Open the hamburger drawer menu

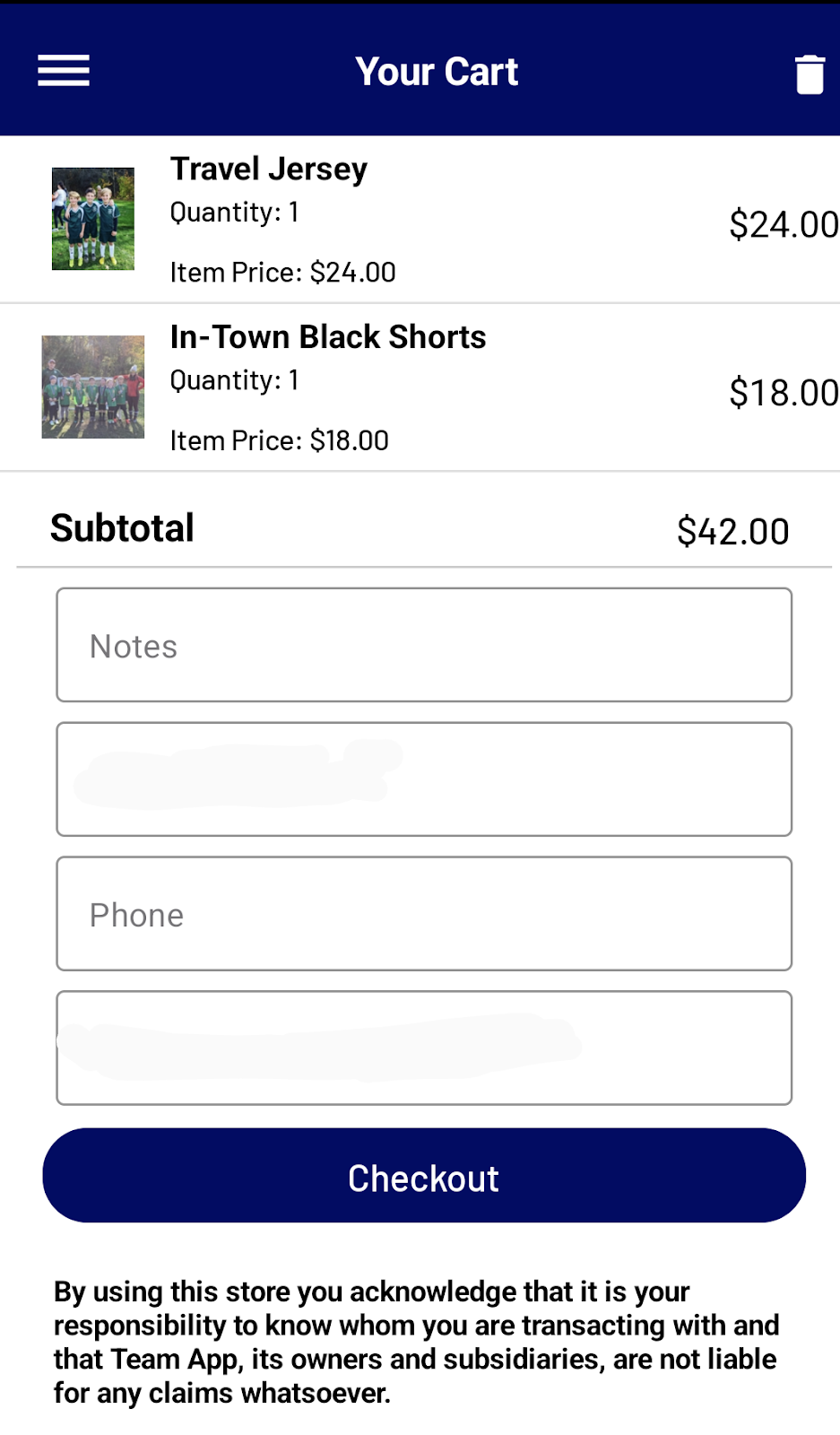point(64,71)
